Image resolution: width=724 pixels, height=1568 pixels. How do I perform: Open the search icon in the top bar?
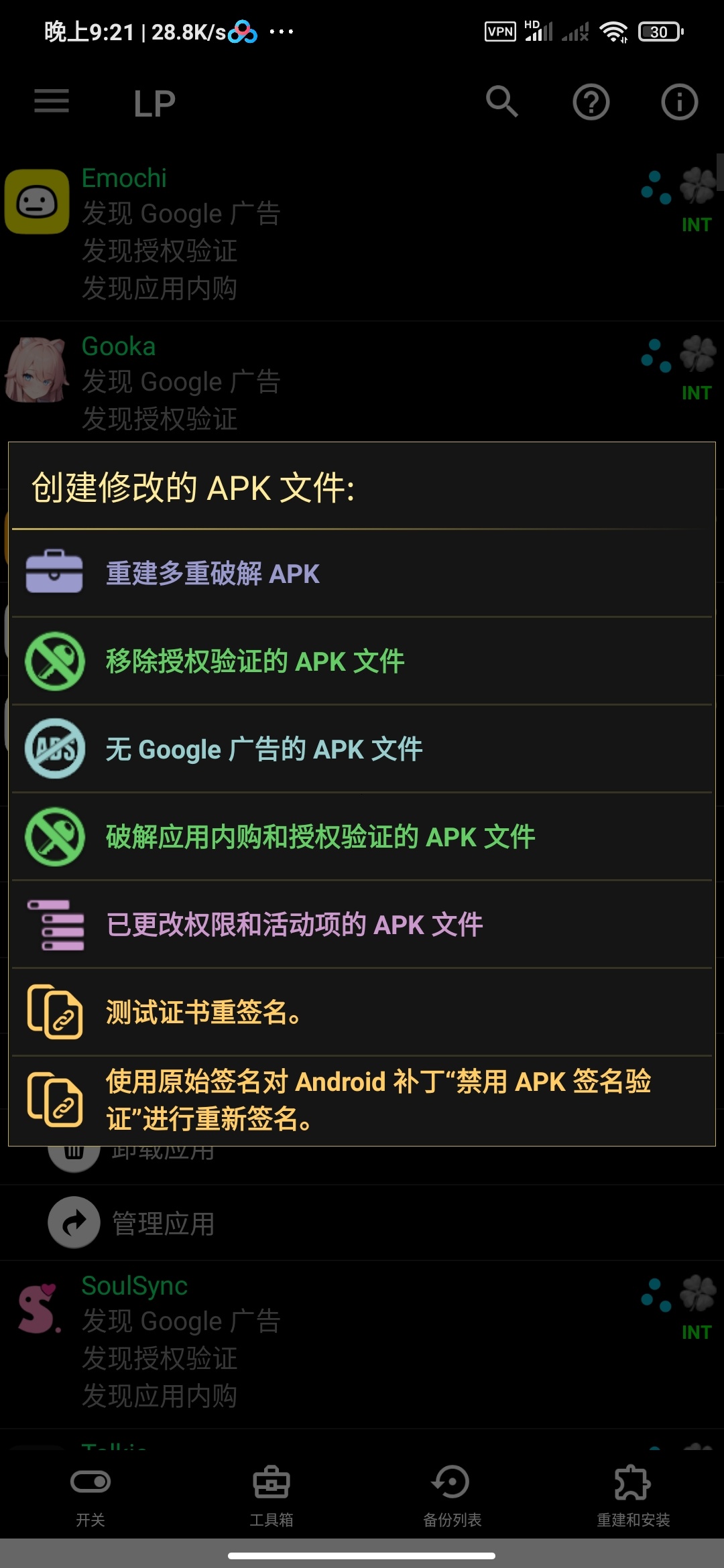502,102
